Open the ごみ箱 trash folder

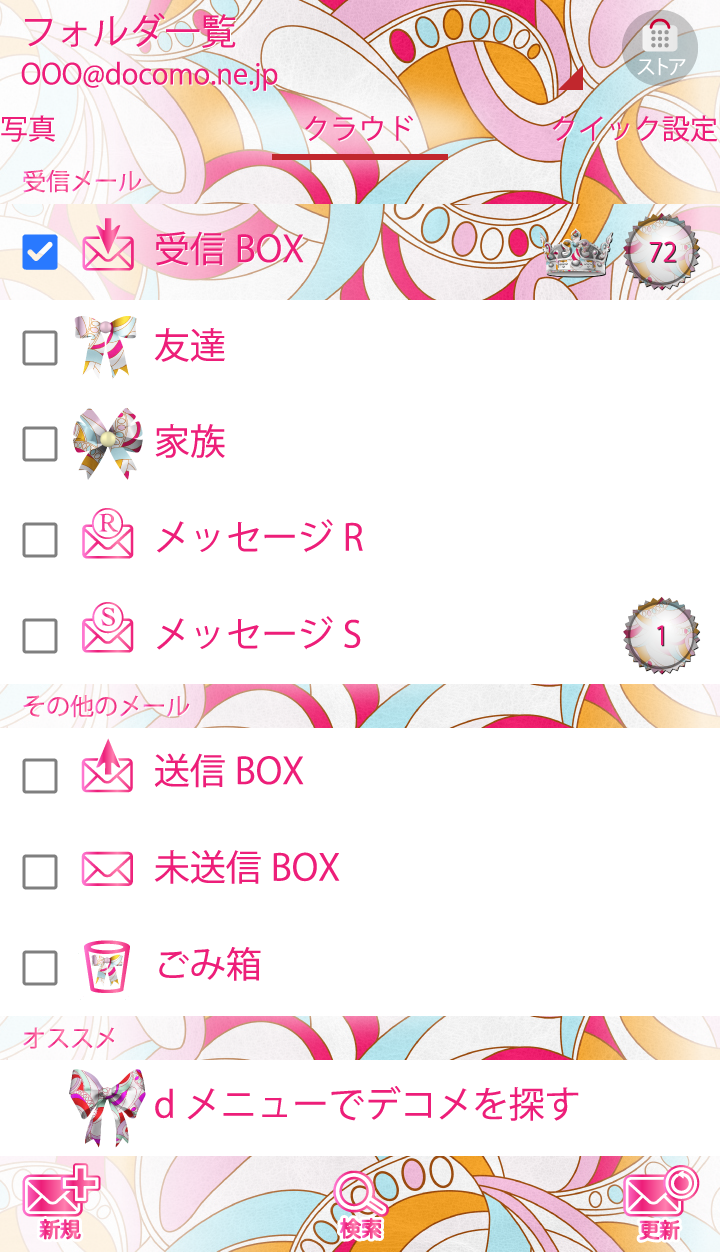coord(208,966)
